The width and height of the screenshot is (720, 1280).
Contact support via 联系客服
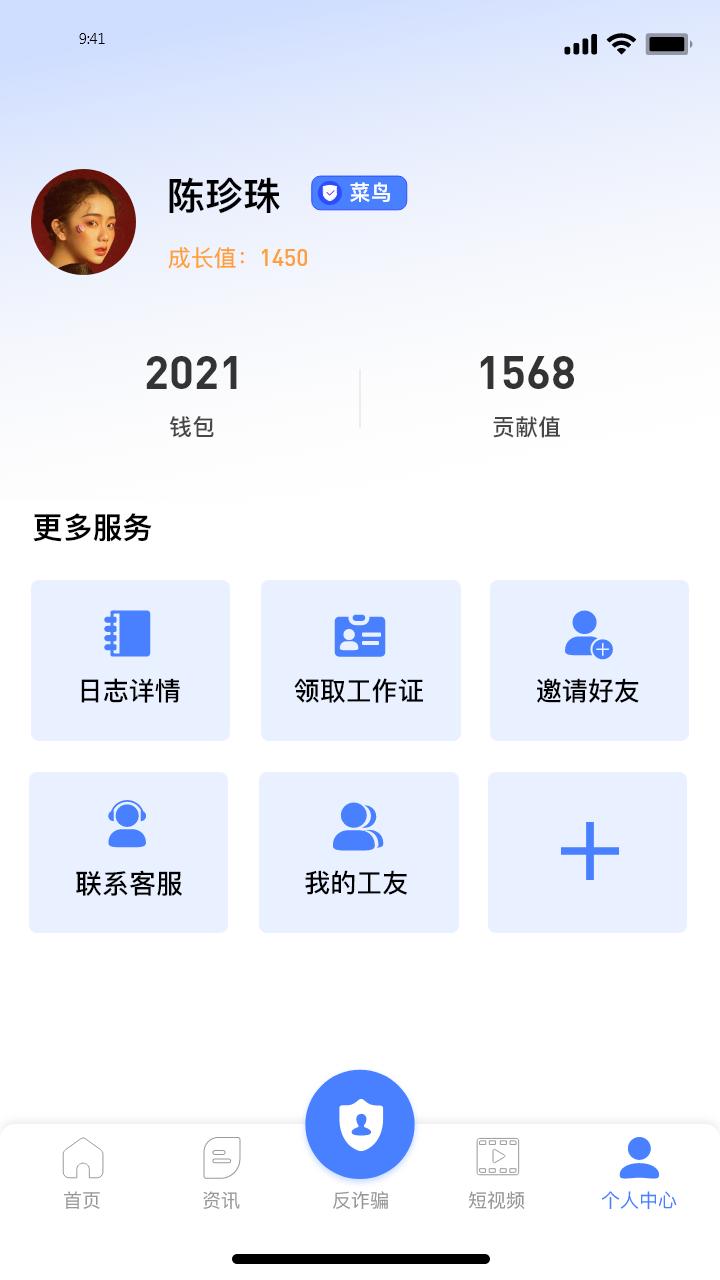point(128,852)
